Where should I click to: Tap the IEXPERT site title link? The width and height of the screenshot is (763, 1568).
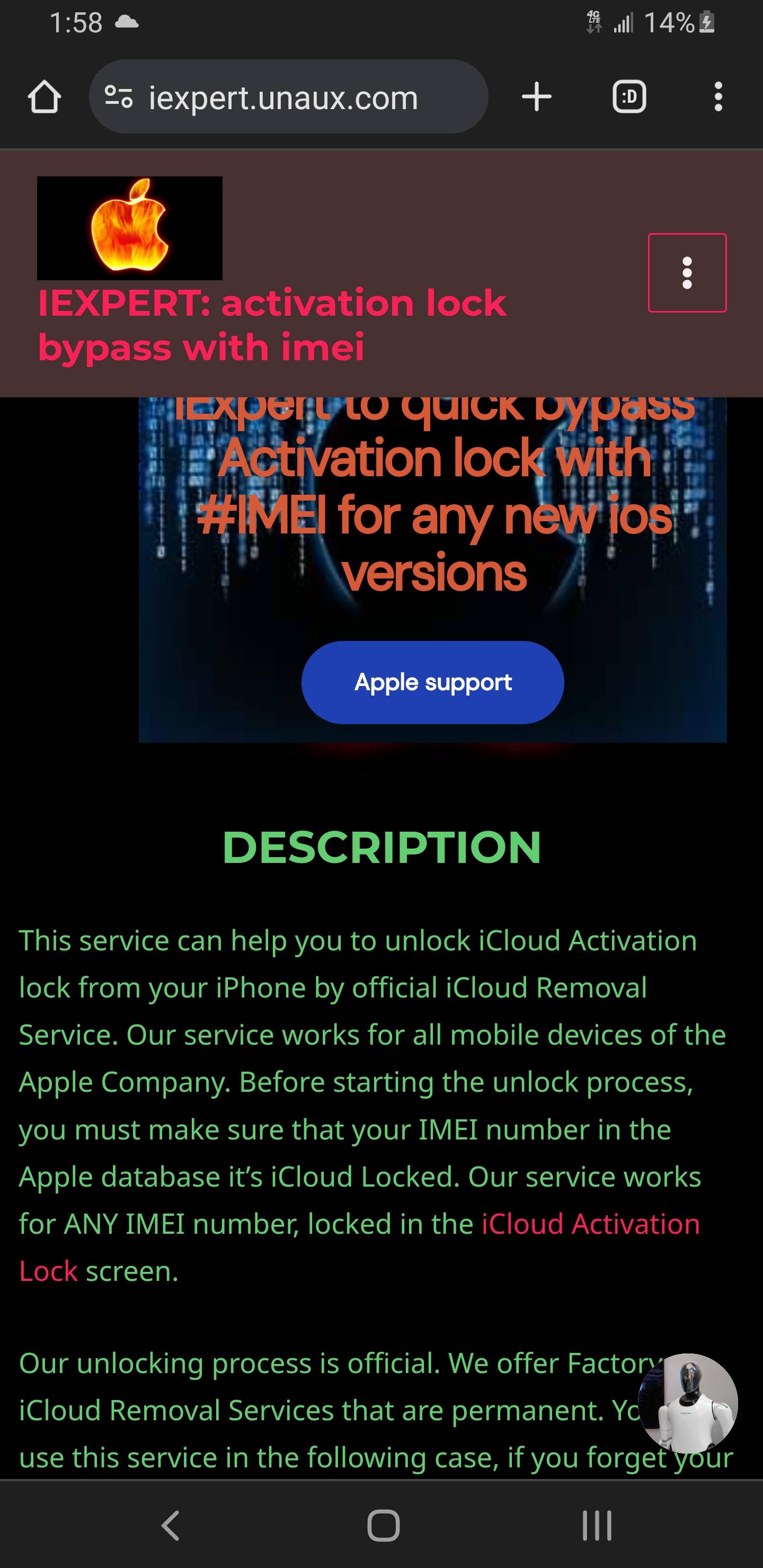271,325
